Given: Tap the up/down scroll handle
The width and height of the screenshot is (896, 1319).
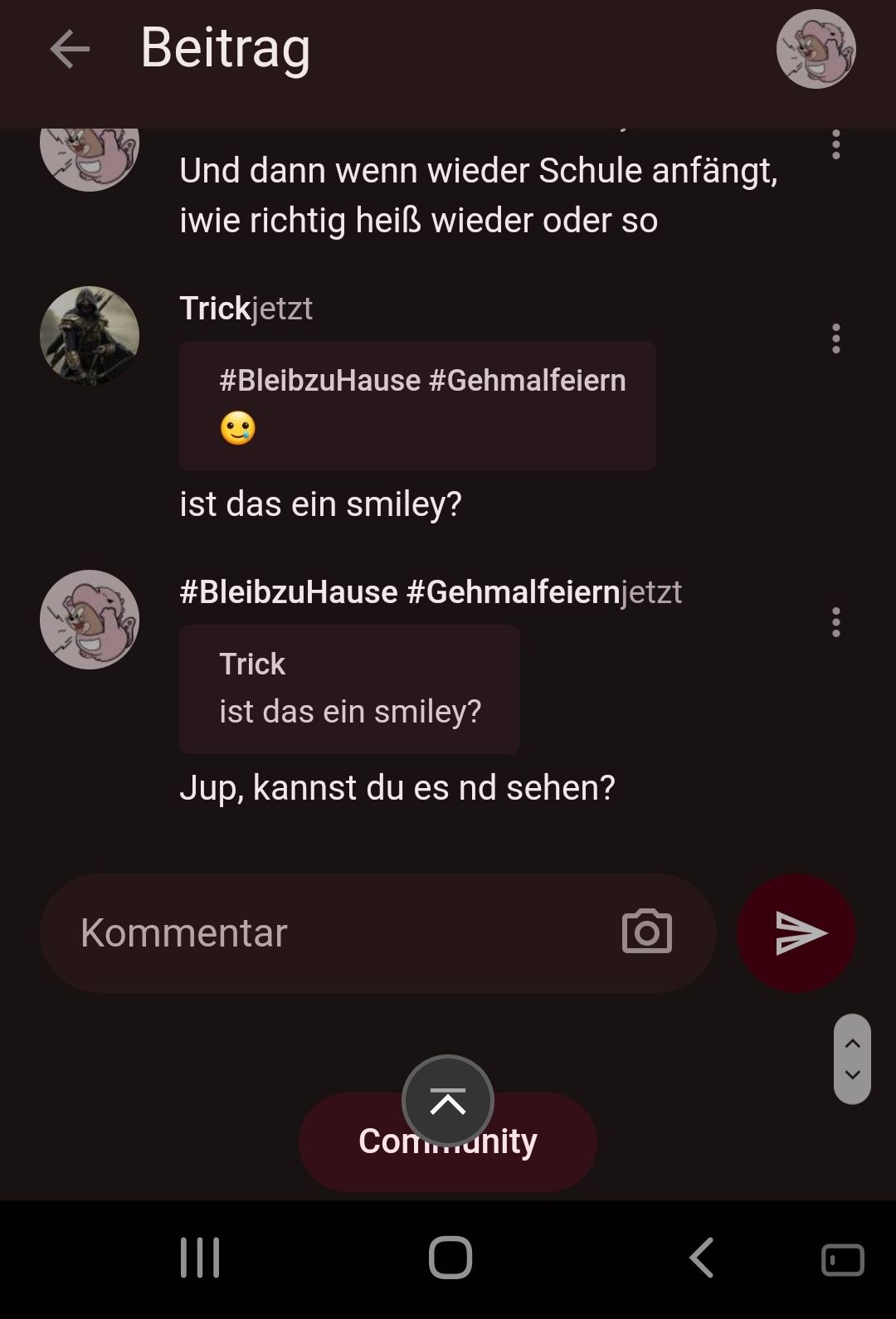Looking at the screenshot, I should 852,1059.
